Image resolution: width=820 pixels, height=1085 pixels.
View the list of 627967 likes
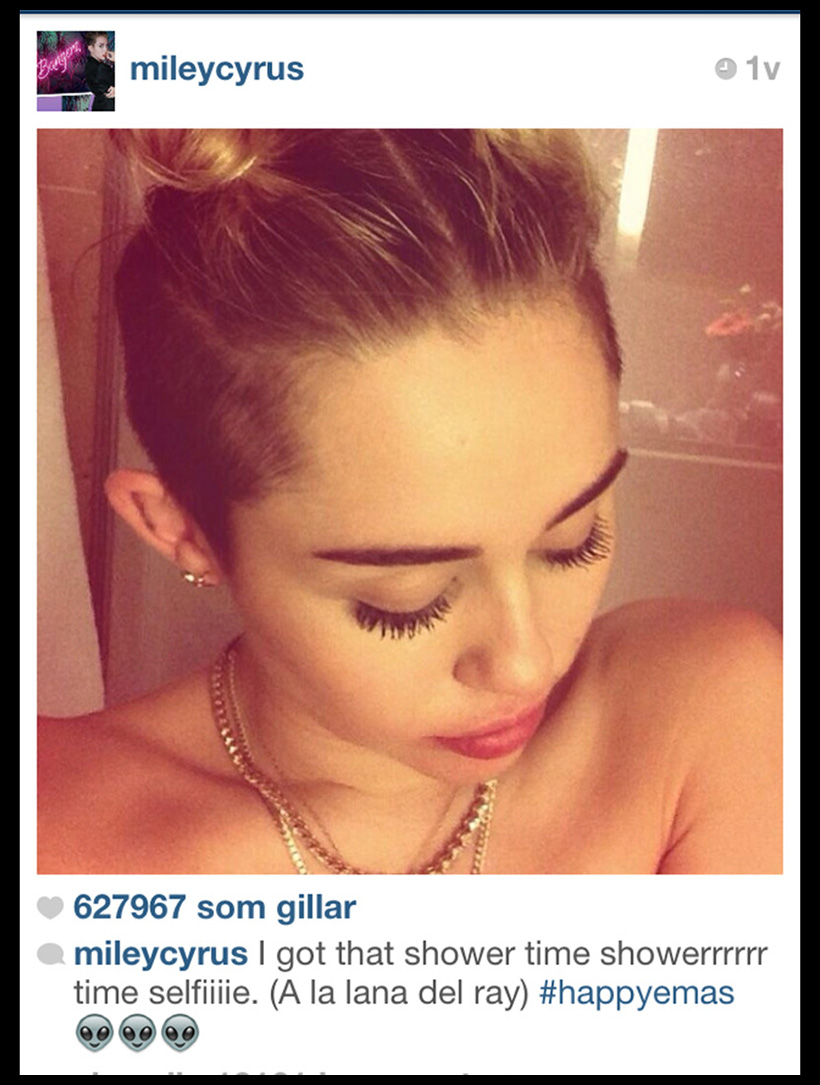214,907
